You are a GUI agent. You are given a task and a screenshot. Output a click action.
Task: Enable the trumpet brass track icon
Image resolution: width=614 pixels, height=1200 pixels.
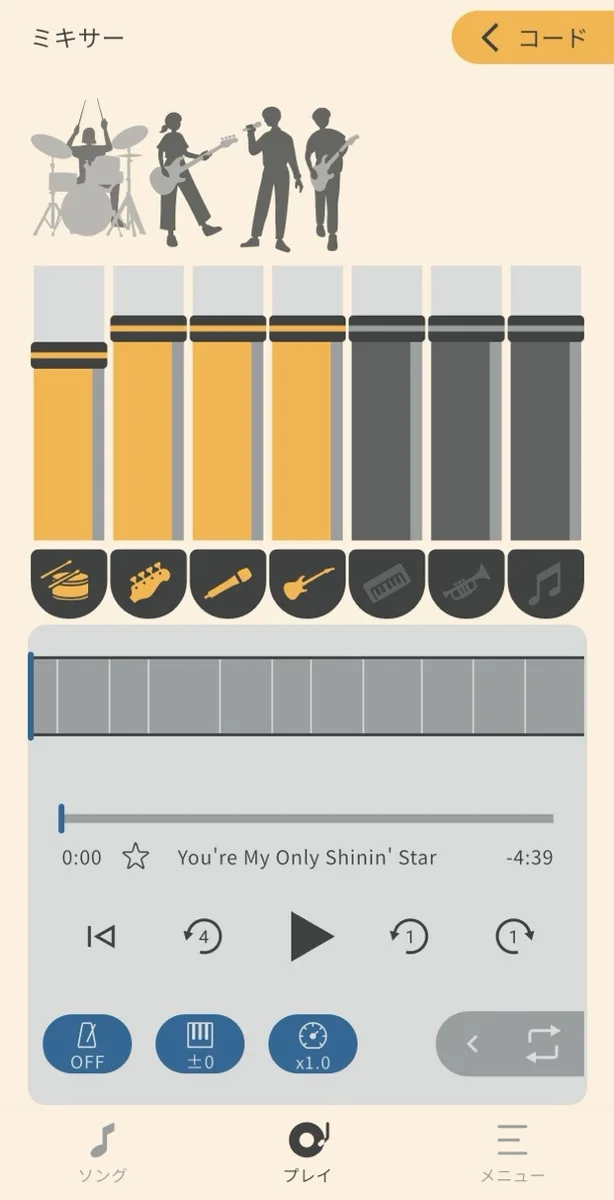(x=466, y=583)
